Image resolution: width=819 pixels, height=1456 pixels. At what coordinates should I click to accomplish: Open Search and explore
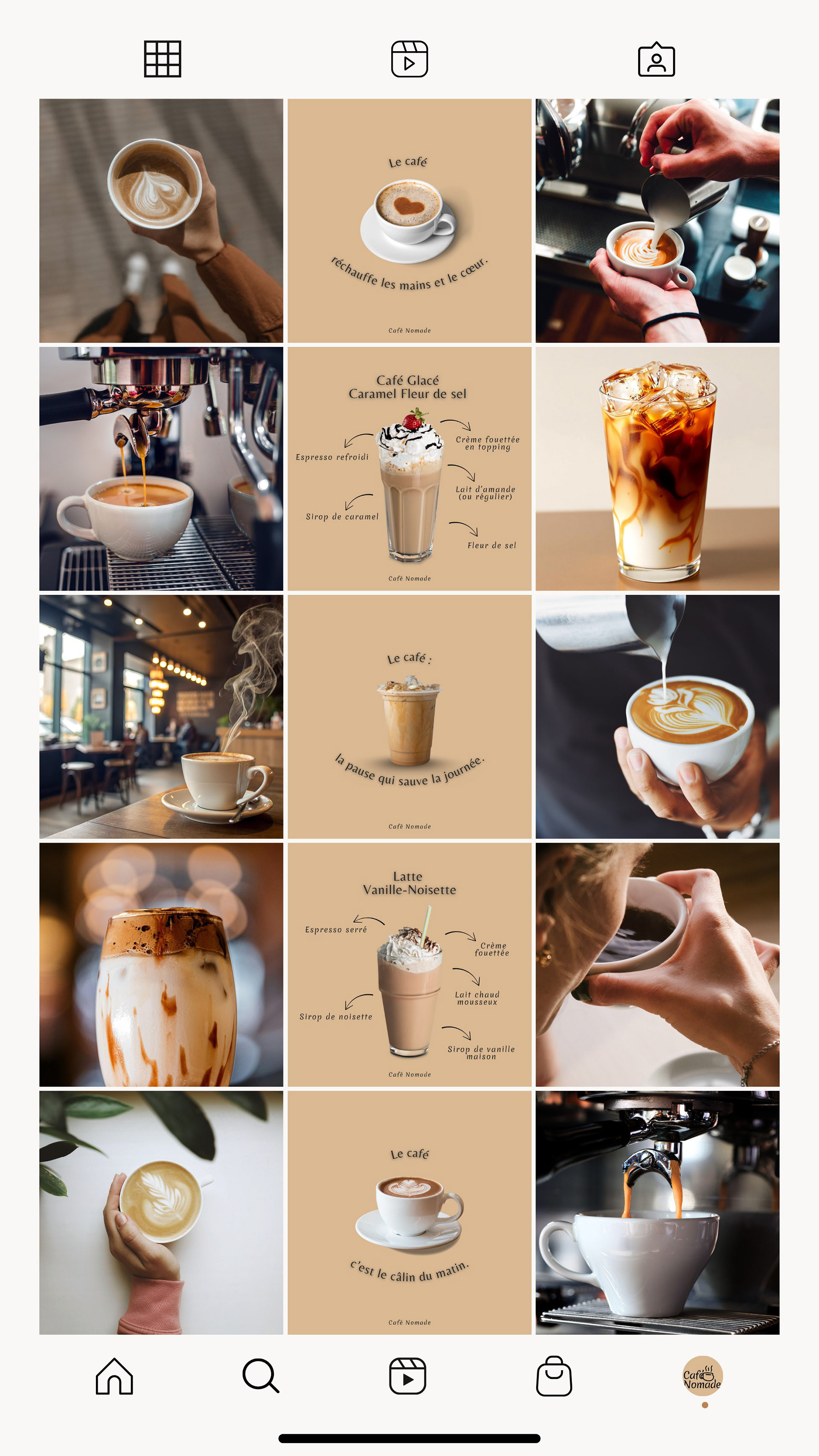(x=261, y=1376)
